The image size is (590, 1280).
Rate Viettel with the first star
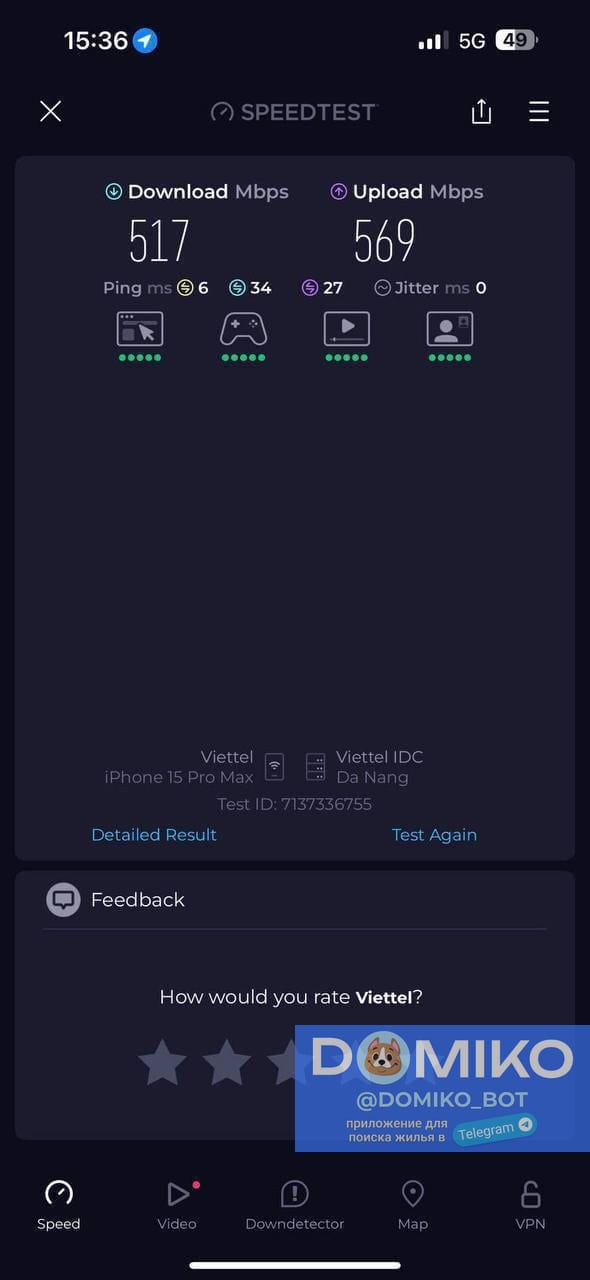click(162, 1062)
